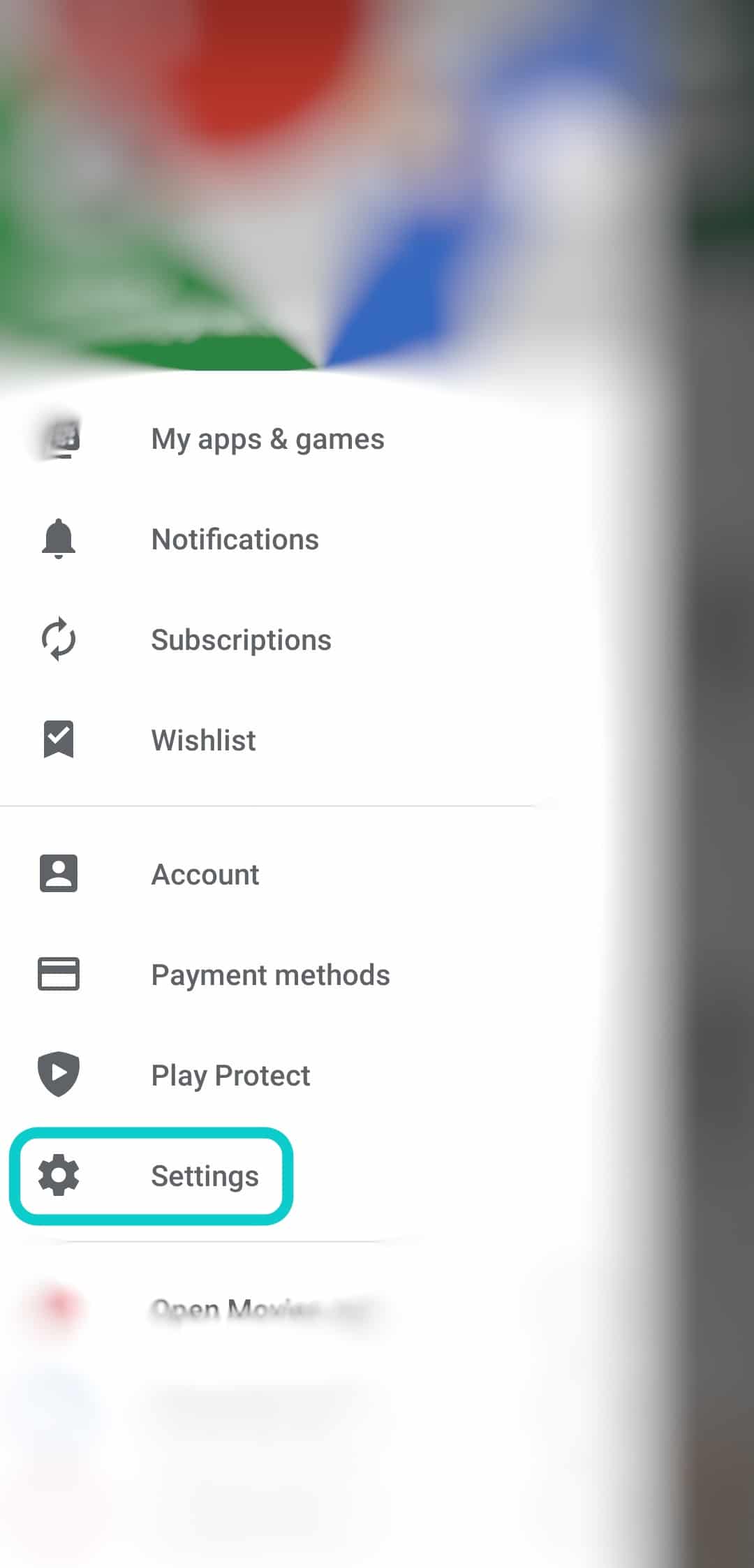Image resolution: width=754 pixels, height=1568 pixels.
Task: Click the Notifications bell icon
Action: click(59, 538)
